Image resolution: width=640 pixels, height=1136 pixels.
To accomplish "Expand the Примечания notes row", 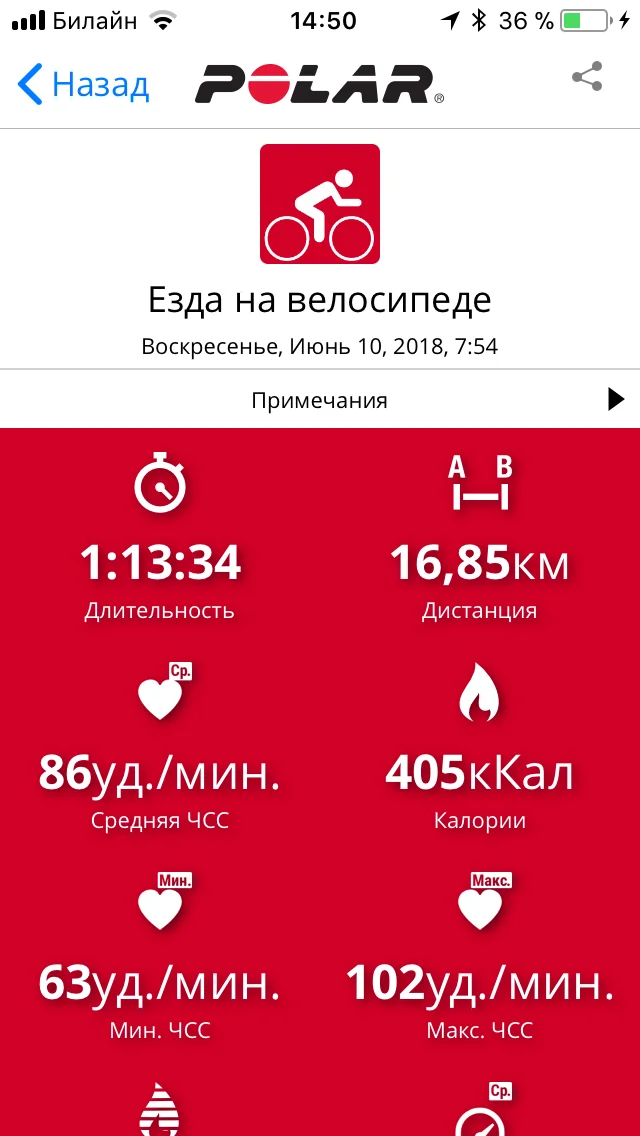I will click(320, 400).
